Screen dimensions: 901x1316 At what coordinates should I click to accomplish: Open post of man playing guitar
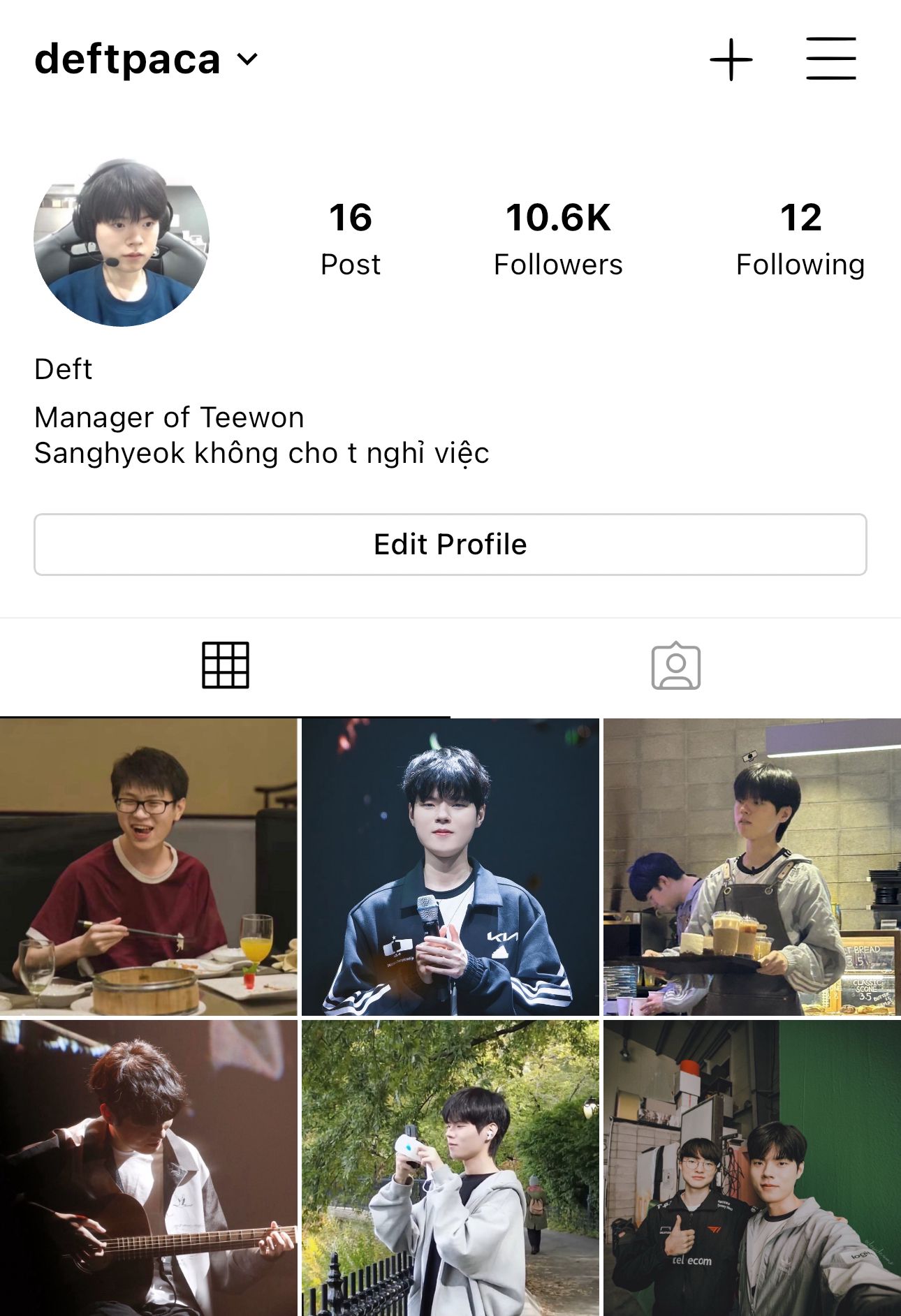148,1167
